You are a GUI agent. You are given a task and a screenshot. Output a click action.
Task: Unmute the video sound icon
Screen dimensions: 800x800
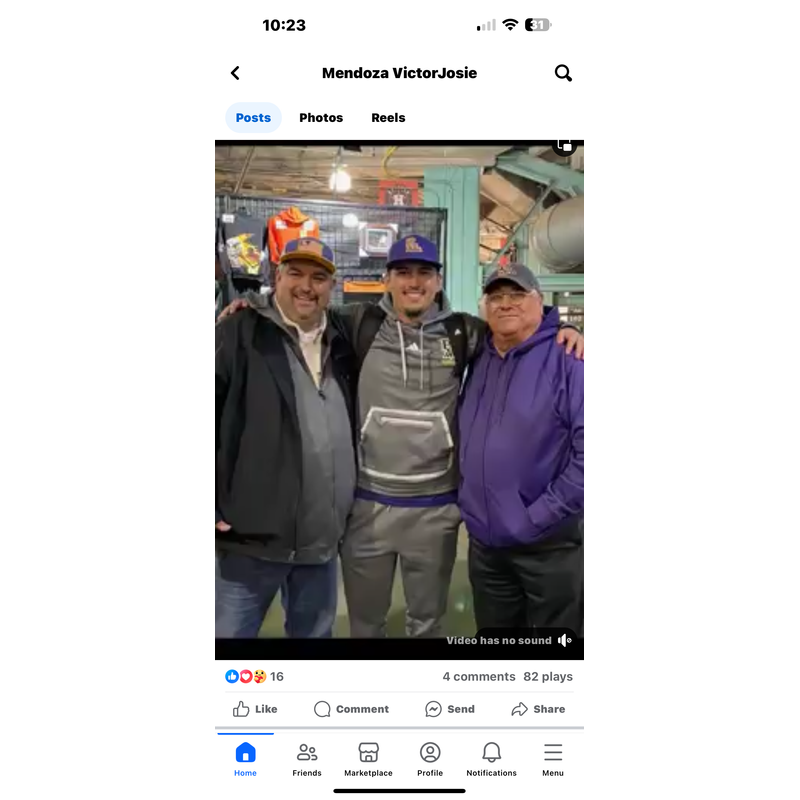[x=565, y=640]
